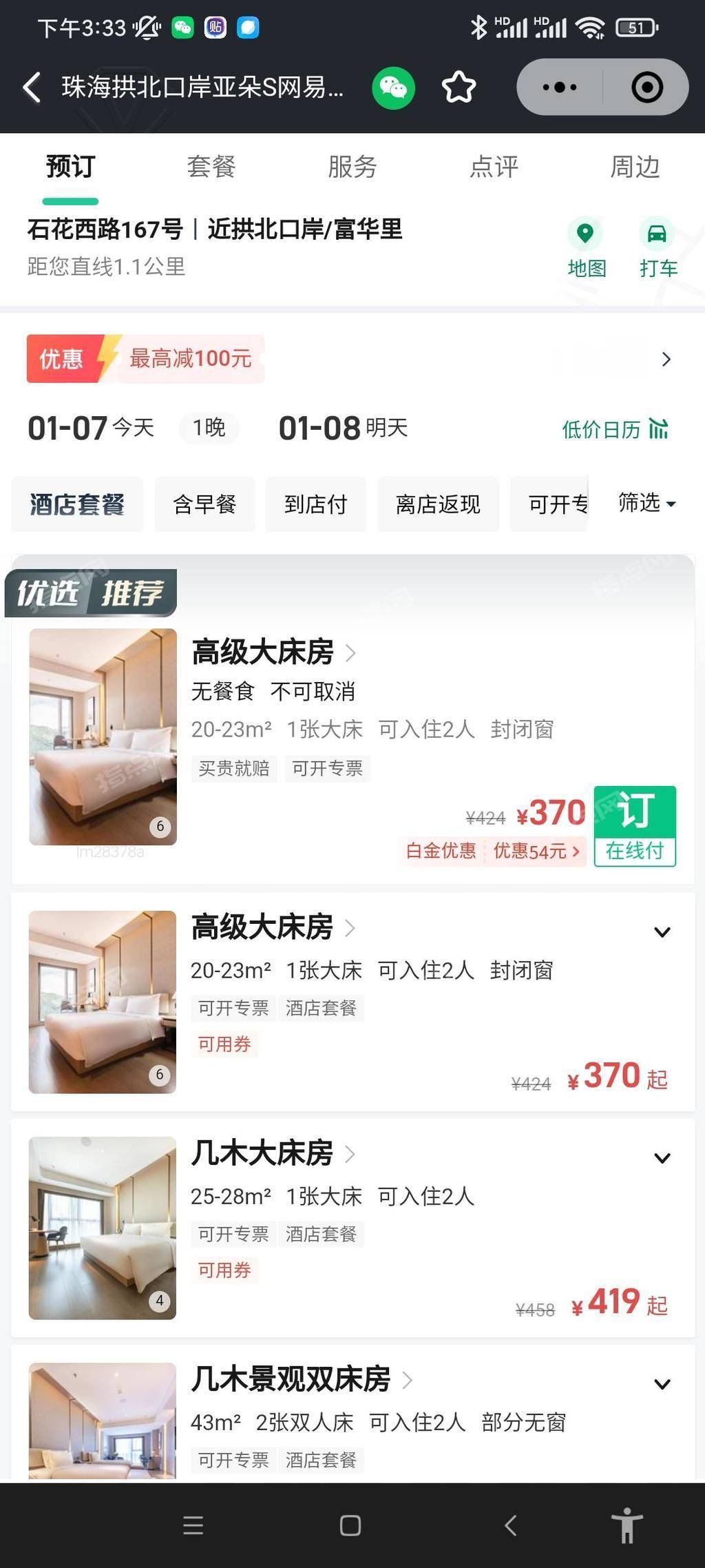Select 离店返现 filter chip
The width and height of the screenshot is (705, 1568).
tap(438, 504)
